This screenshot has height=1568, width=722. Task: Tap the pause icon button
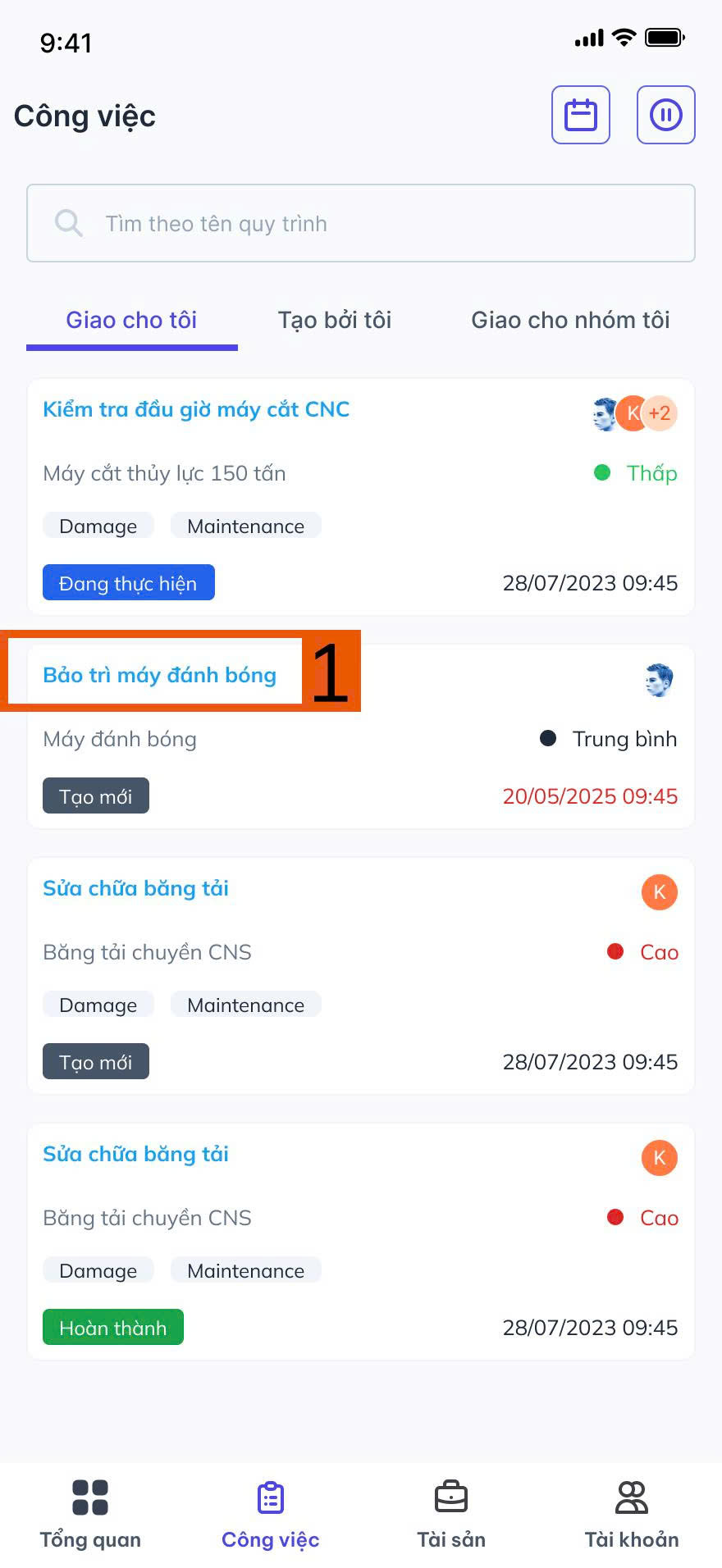pos(665,115)
